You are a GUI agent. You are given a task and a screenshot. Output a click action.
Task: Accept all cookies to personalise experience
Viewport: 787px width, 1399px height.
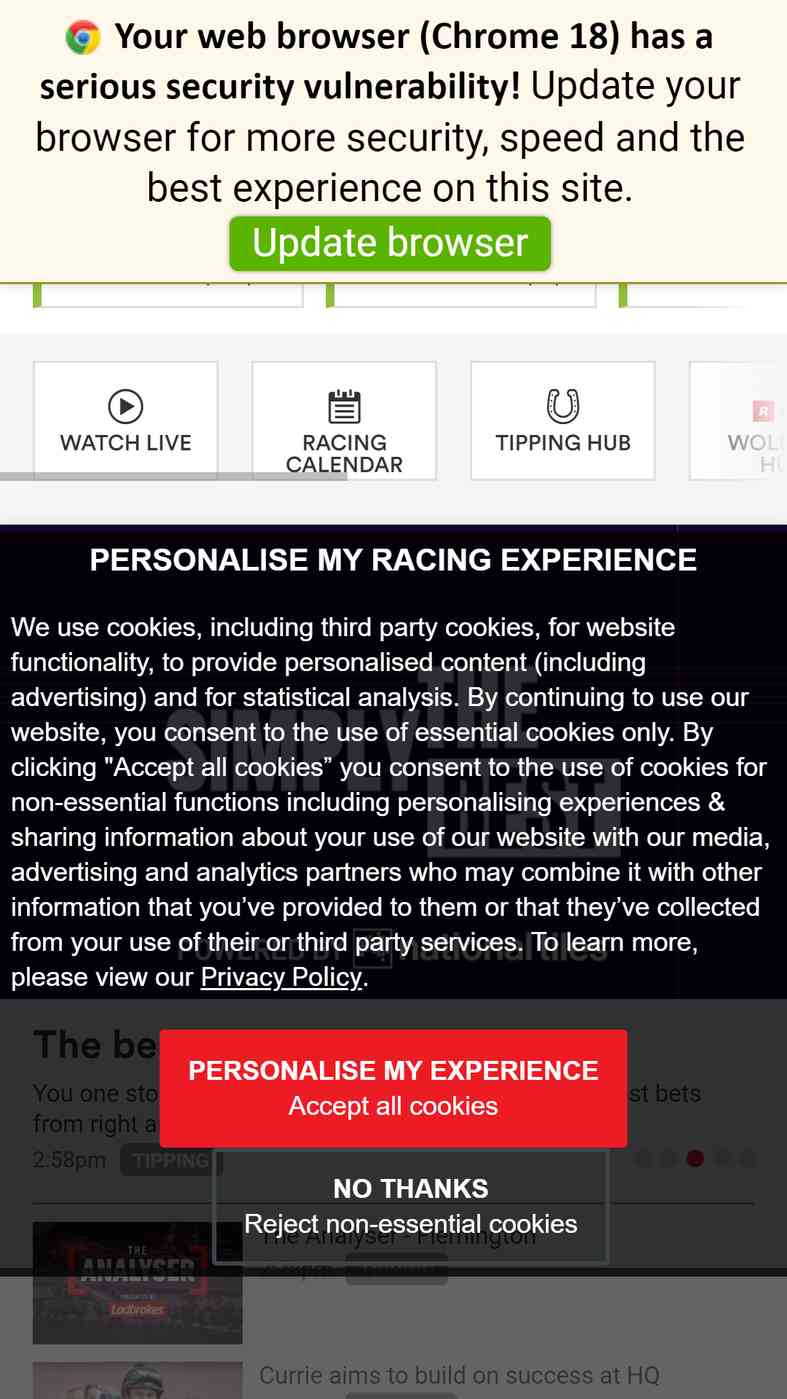tap(393, 1088)
